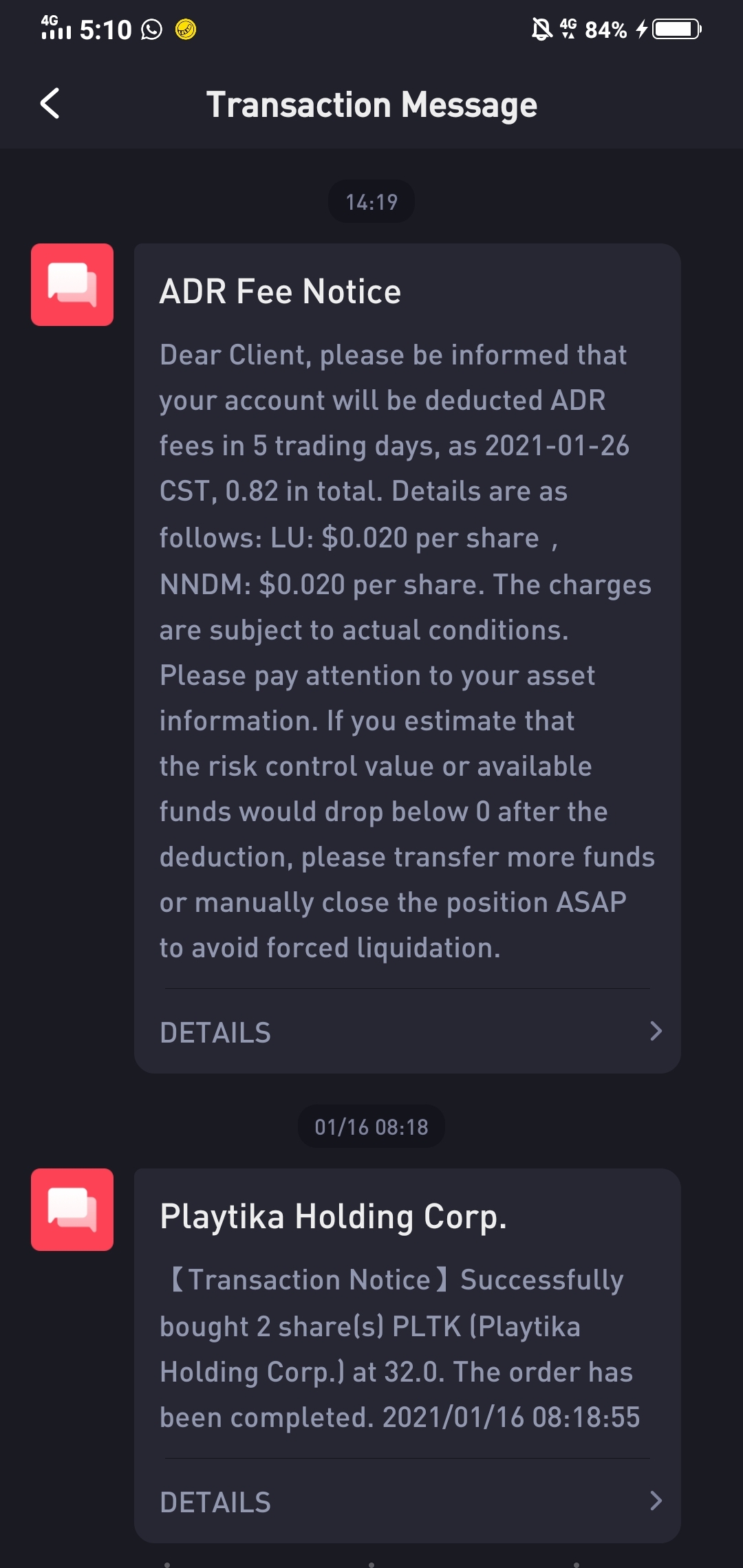Screen dimensions: 743x1568
Task: Open DETAILS of Playtika Holding Corp. notice
Action: click(x=407, y=1502)
